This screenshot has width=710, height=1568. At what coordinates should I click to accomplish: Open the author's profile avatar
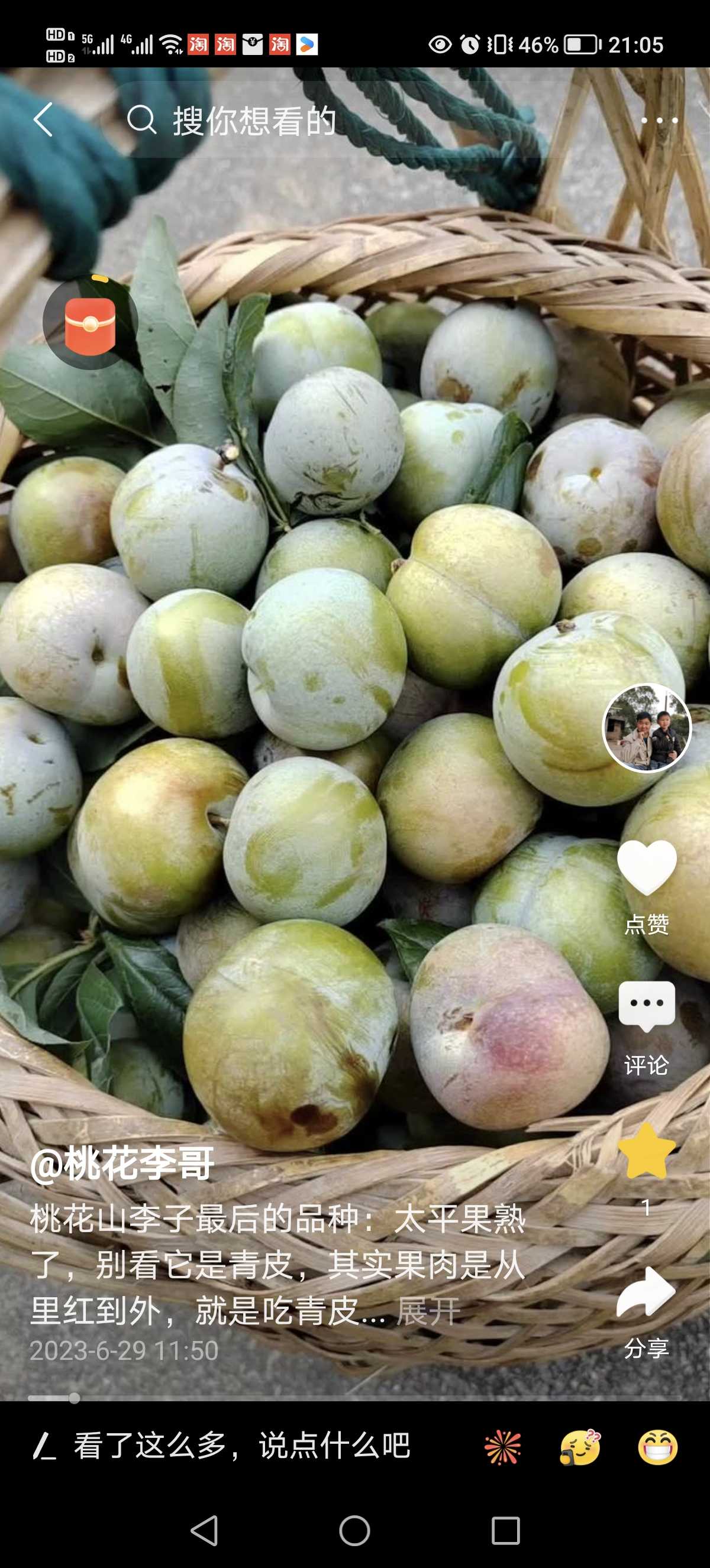tap(647, 728)
